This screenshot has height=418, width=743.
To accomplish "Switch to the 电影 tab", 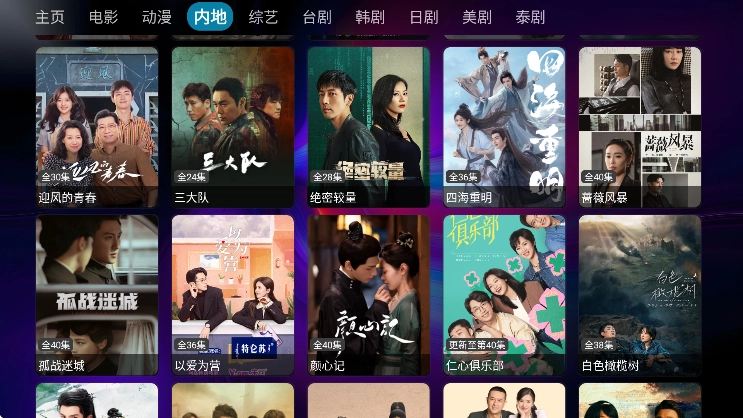I will [x=103, y=17].
